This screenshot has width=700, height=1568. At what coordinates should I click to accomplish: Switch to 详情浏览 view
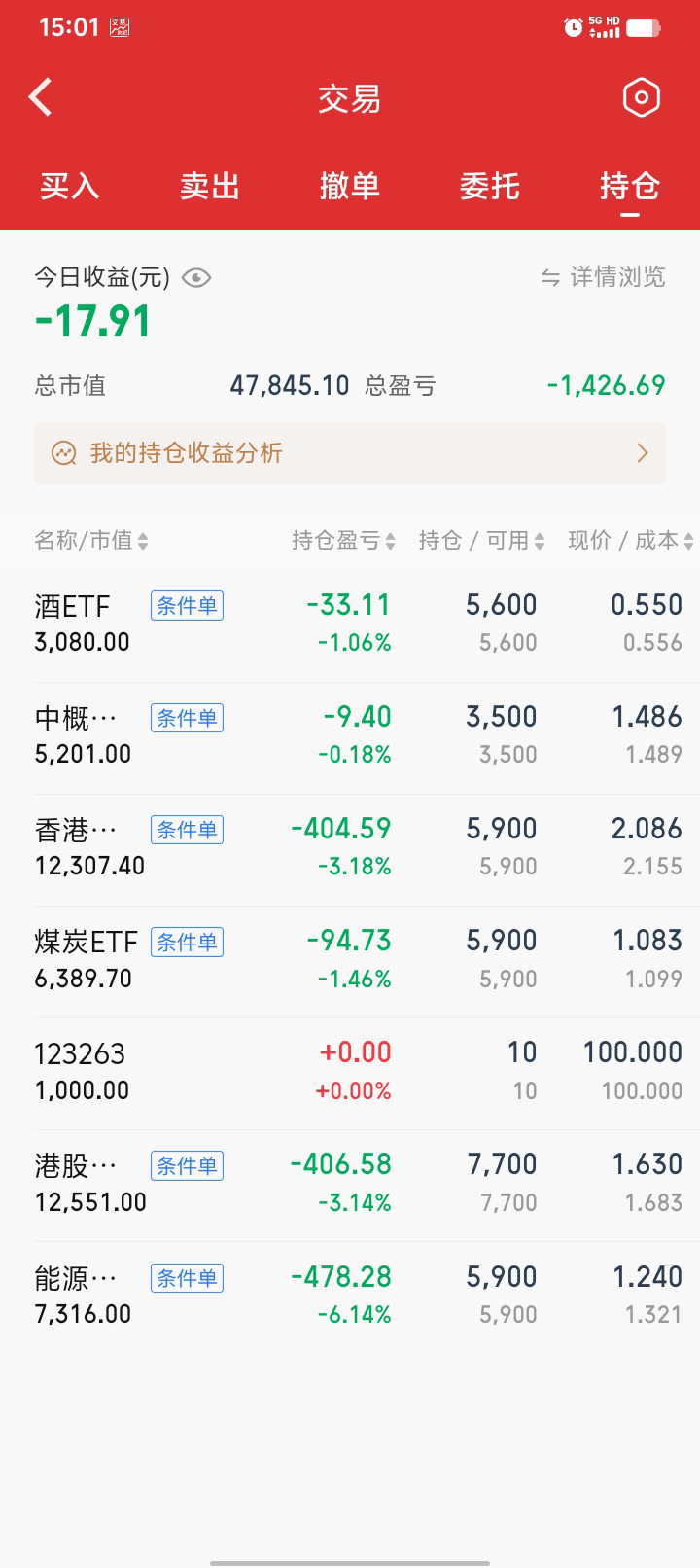[604, 277]
